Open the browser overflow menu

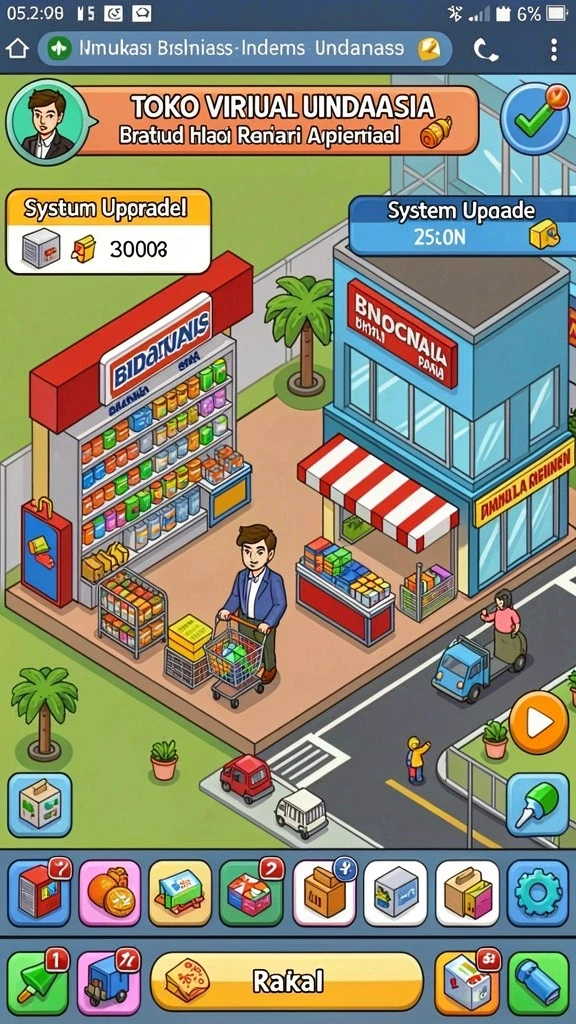[x=553, y=49]
